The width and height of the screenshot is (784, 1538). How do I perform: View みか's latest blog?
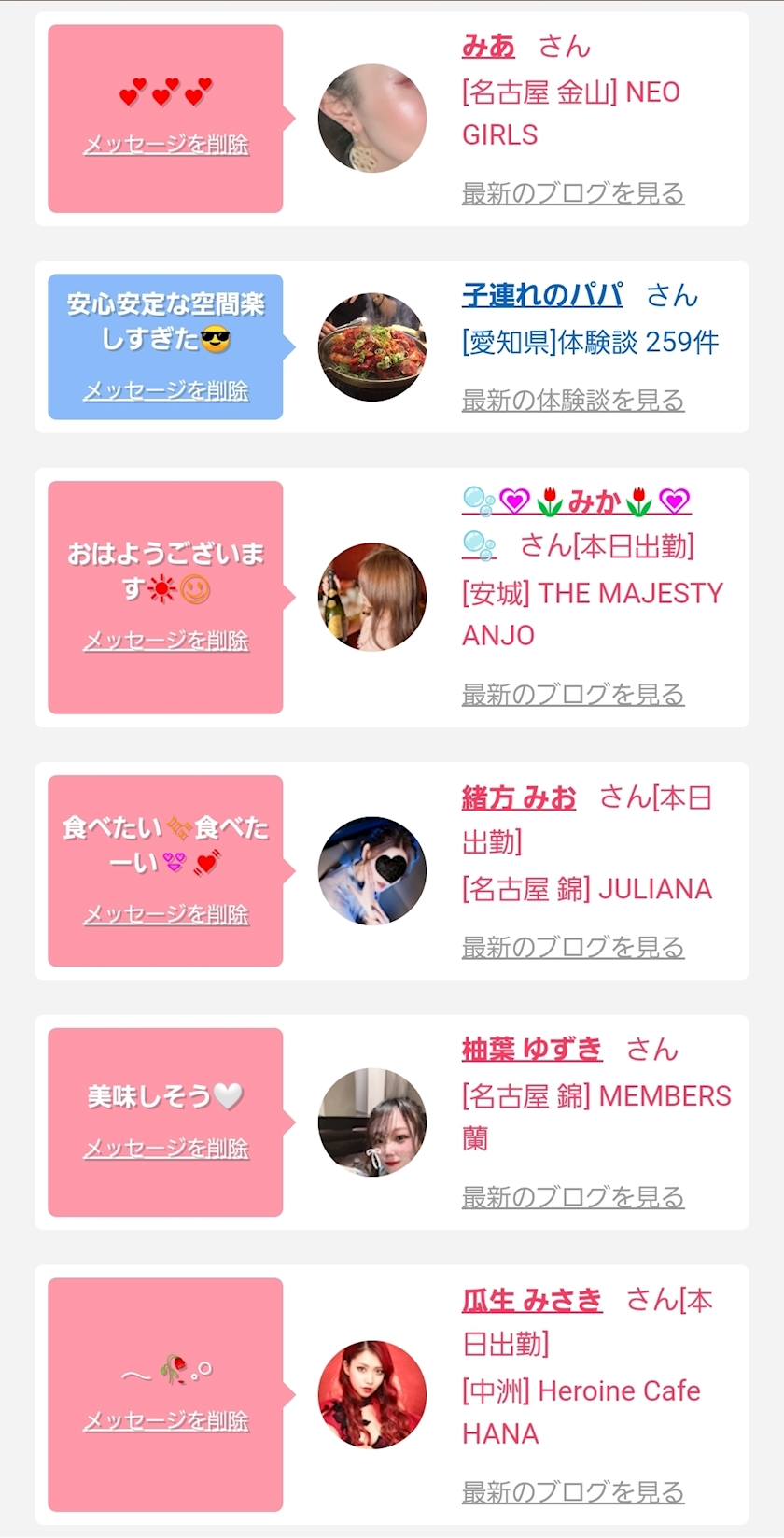[x=573, y=695]
